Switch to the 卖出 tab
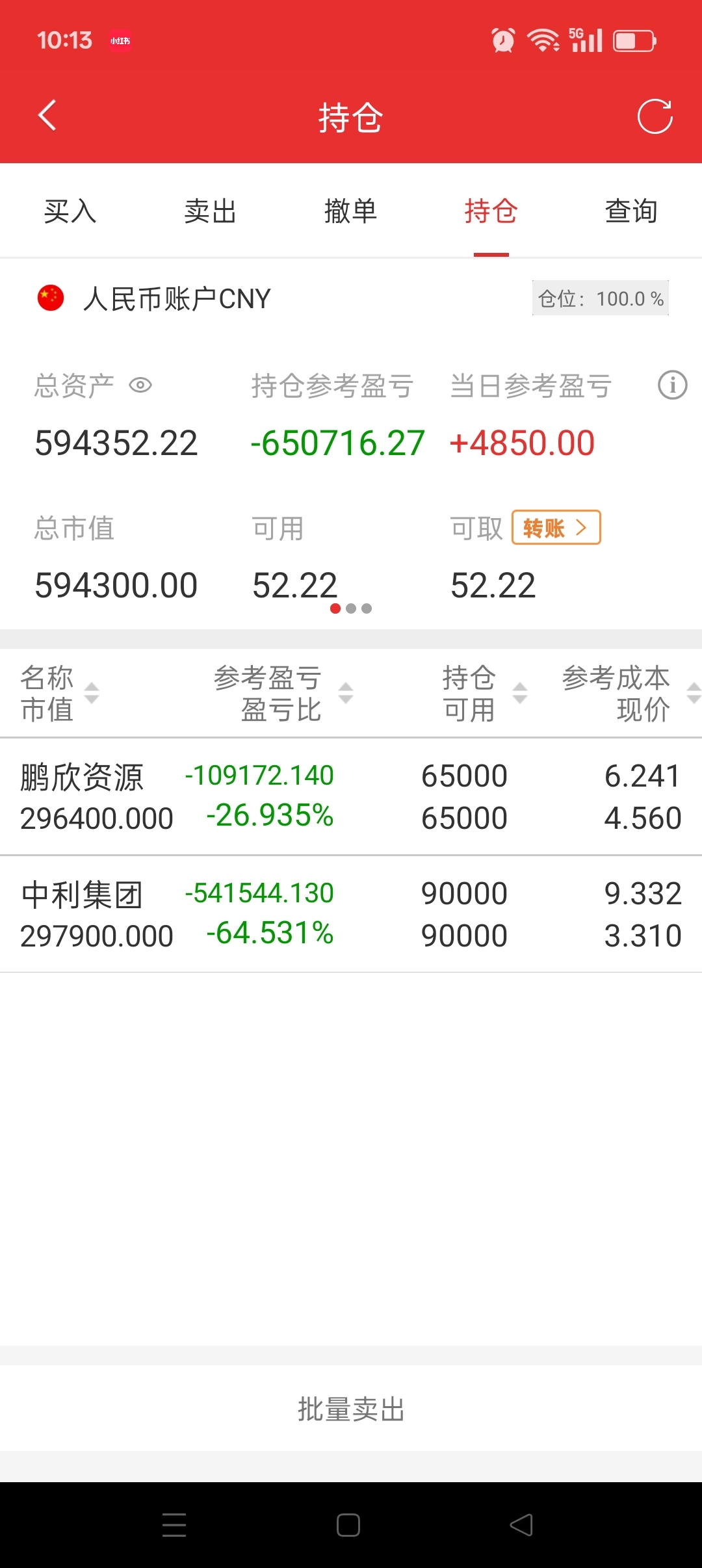The height and width of the screenshot is (1568, 702). (211, 211)
